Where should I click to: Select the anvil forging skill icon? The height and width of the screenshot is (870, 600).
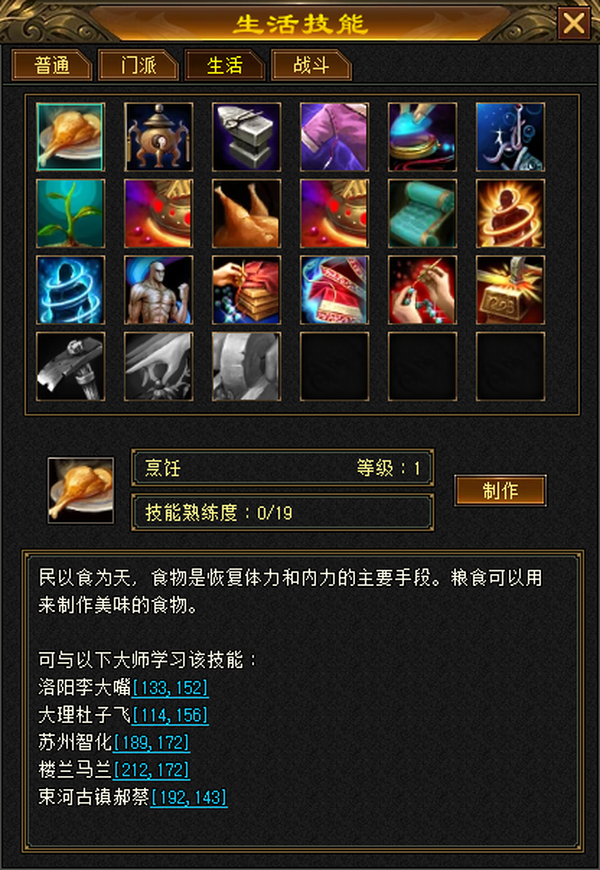point(246,136)
